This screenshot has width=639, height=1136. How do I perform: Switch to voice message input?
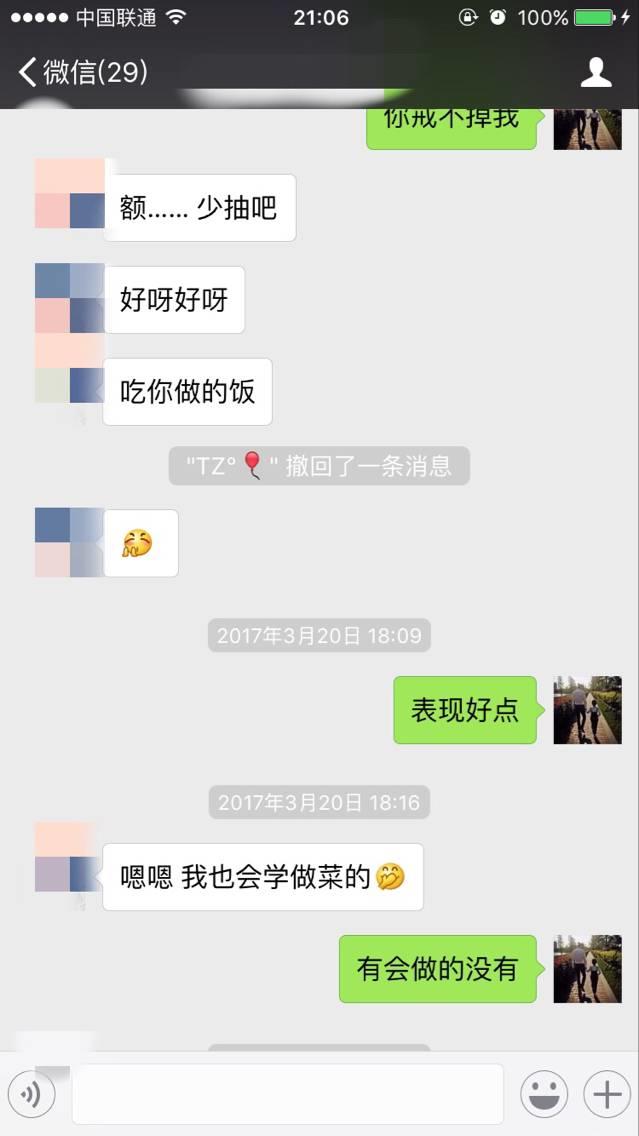click(31, 1095)
